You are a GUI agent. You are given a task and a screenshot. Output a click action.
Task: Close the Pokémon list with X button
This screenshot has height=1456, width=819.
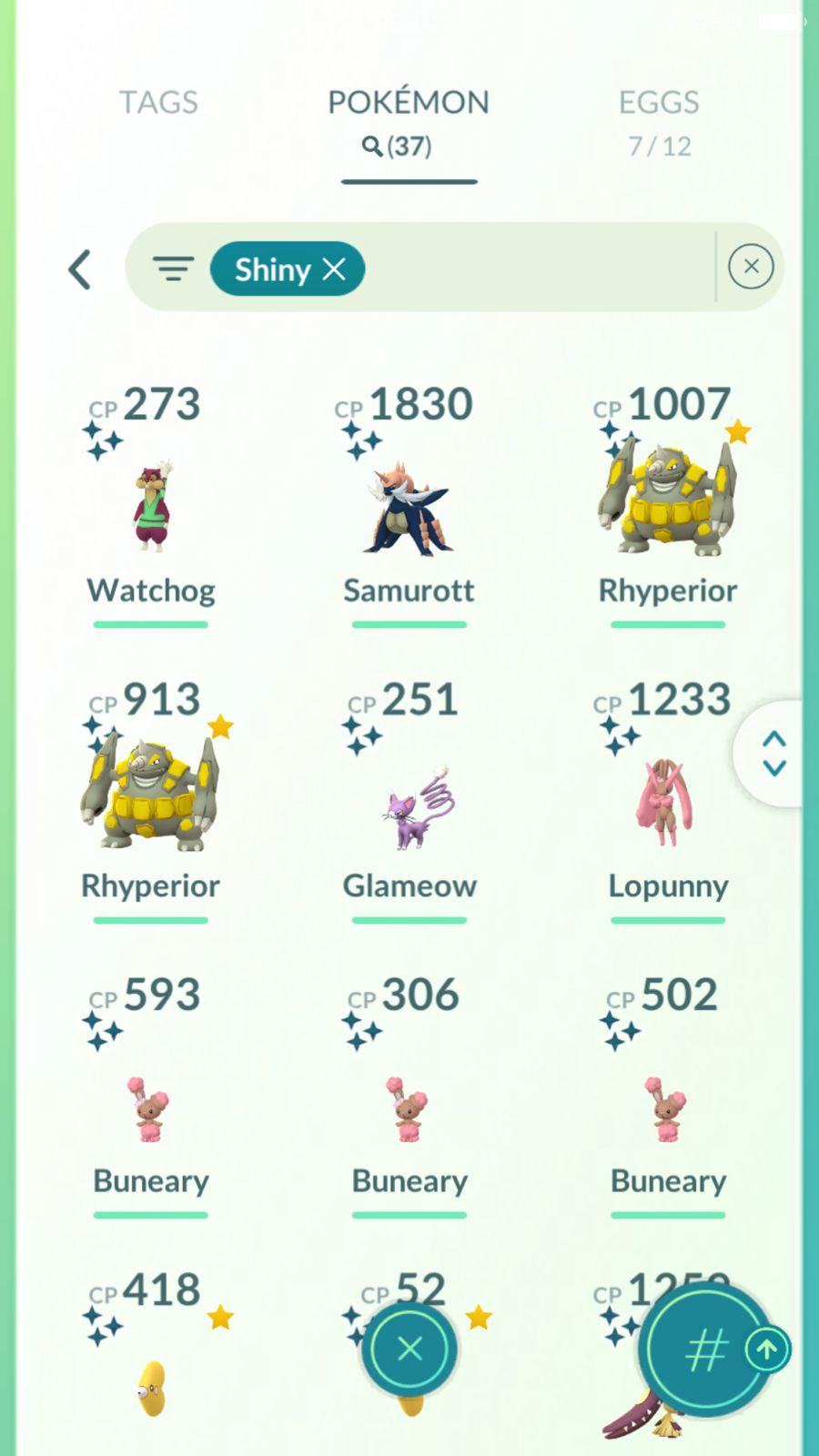(x=409, y=1349)
